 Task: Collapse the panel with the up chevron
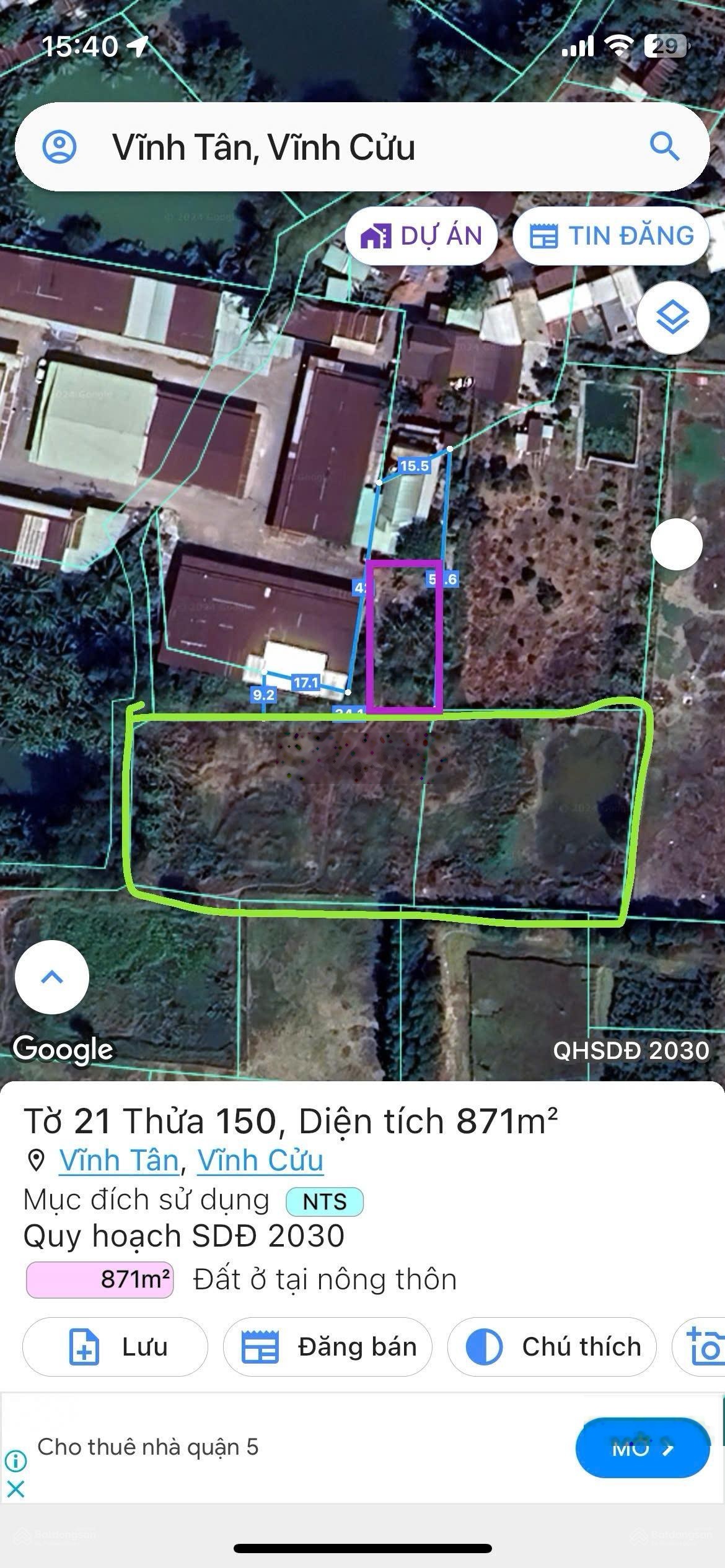click(x=51, y=977)
